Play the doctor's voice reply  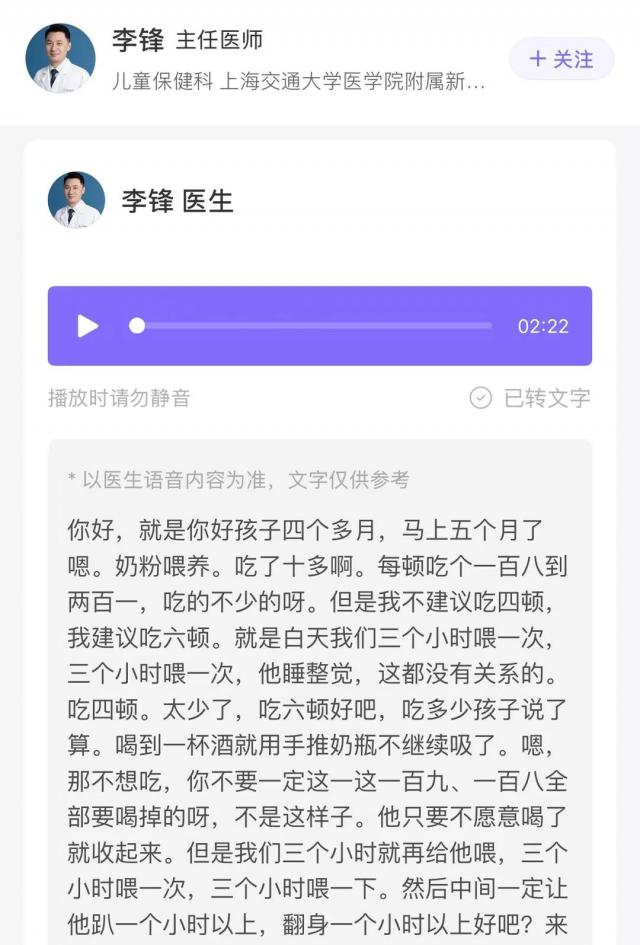coord(88,326)
